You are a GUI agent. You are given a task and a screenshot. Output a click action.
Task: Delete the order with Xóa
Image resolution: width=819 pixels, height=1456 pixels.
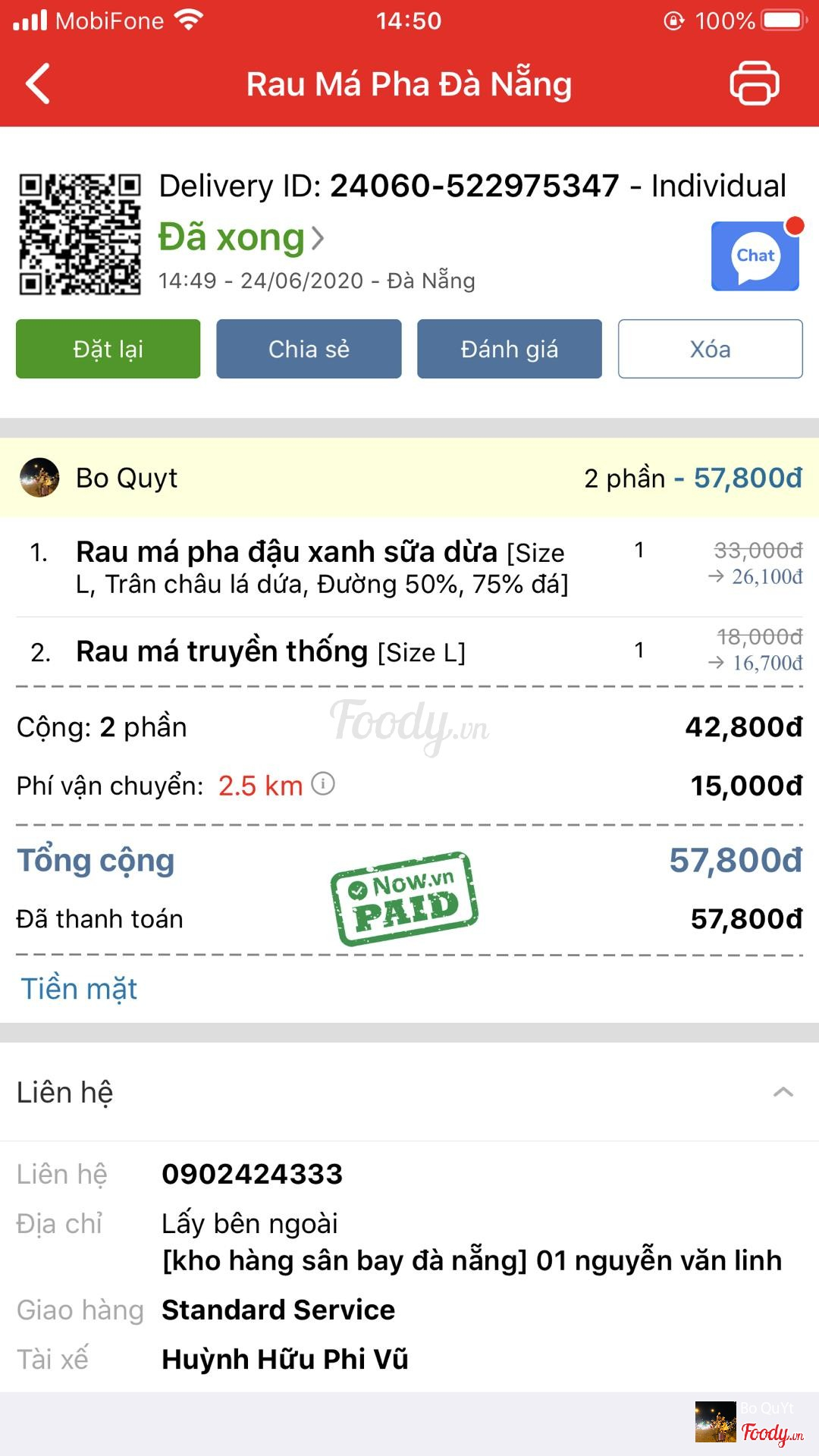[710, 349]
